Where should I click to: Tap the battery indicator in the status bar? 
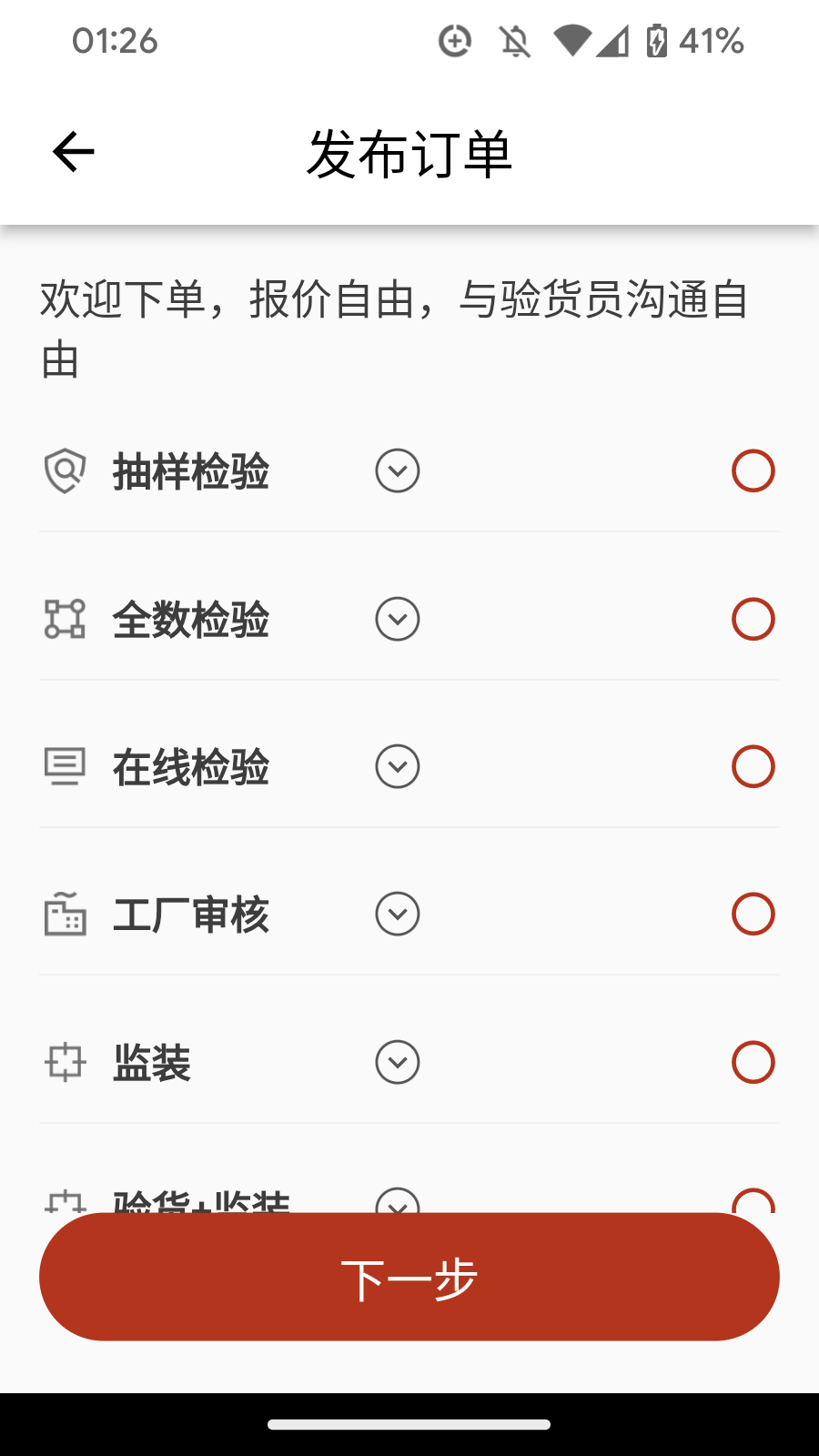[x=659, y=40]
